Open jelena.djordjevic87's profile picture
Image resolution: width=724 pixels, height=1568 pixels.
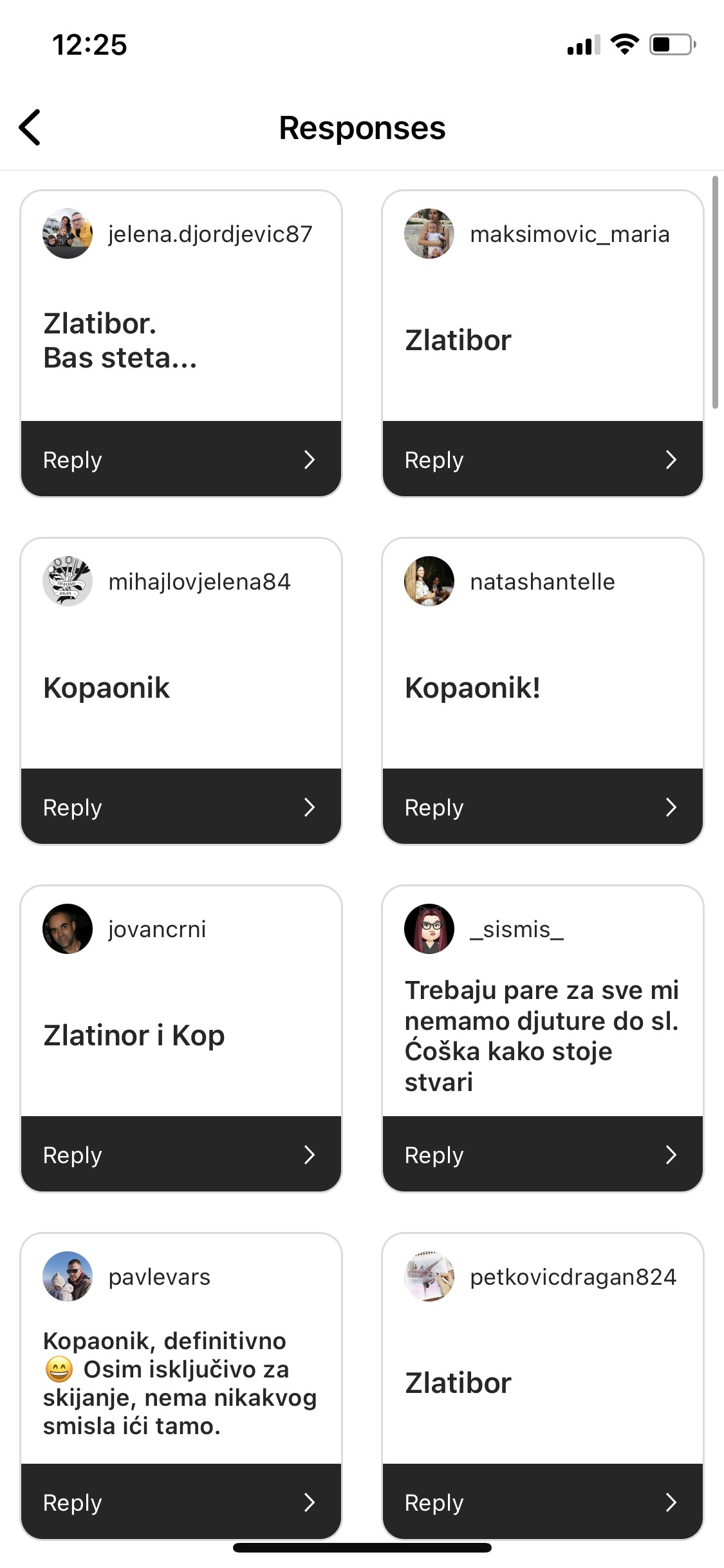tap(68, 234)
